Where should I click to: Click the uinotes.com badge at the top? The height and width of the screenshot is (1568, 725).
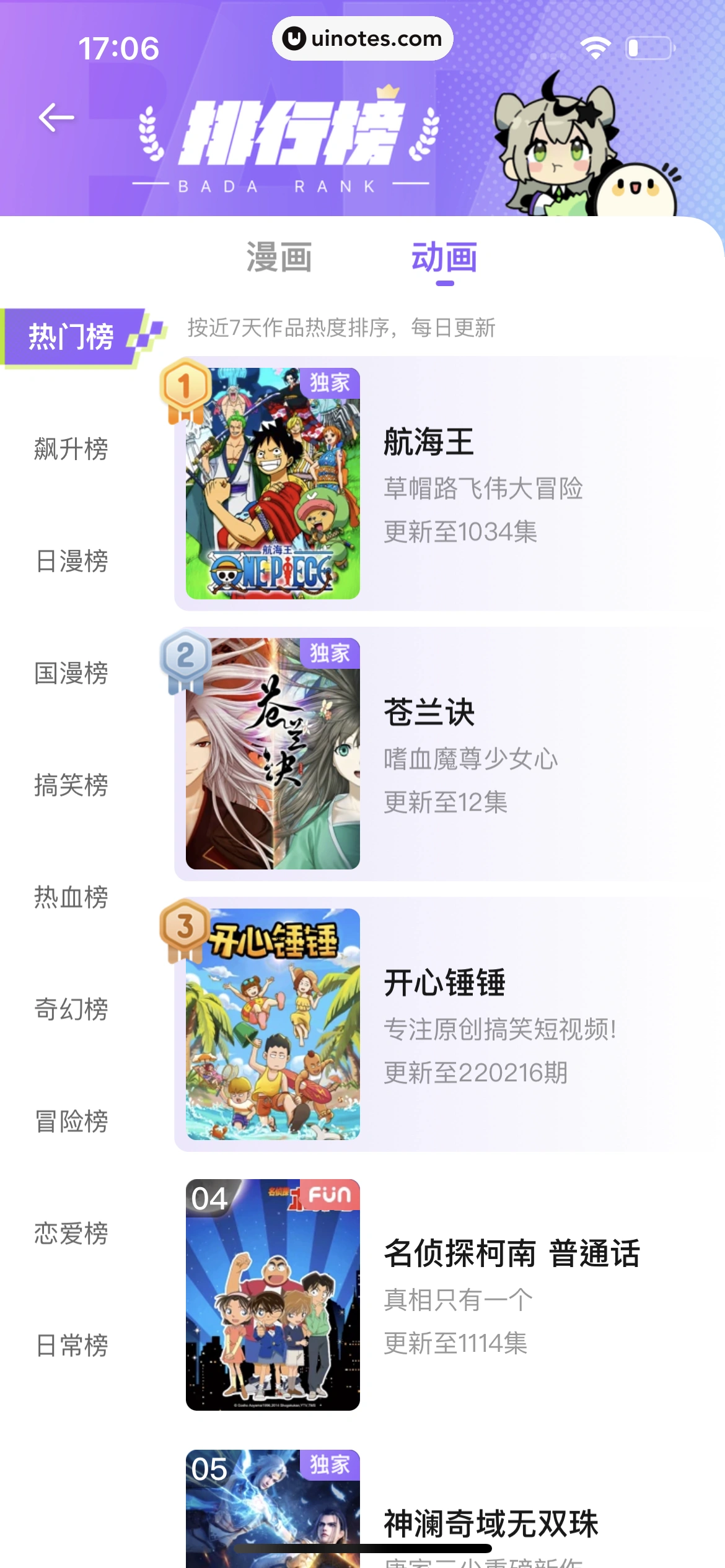click(x=362, y=39)
